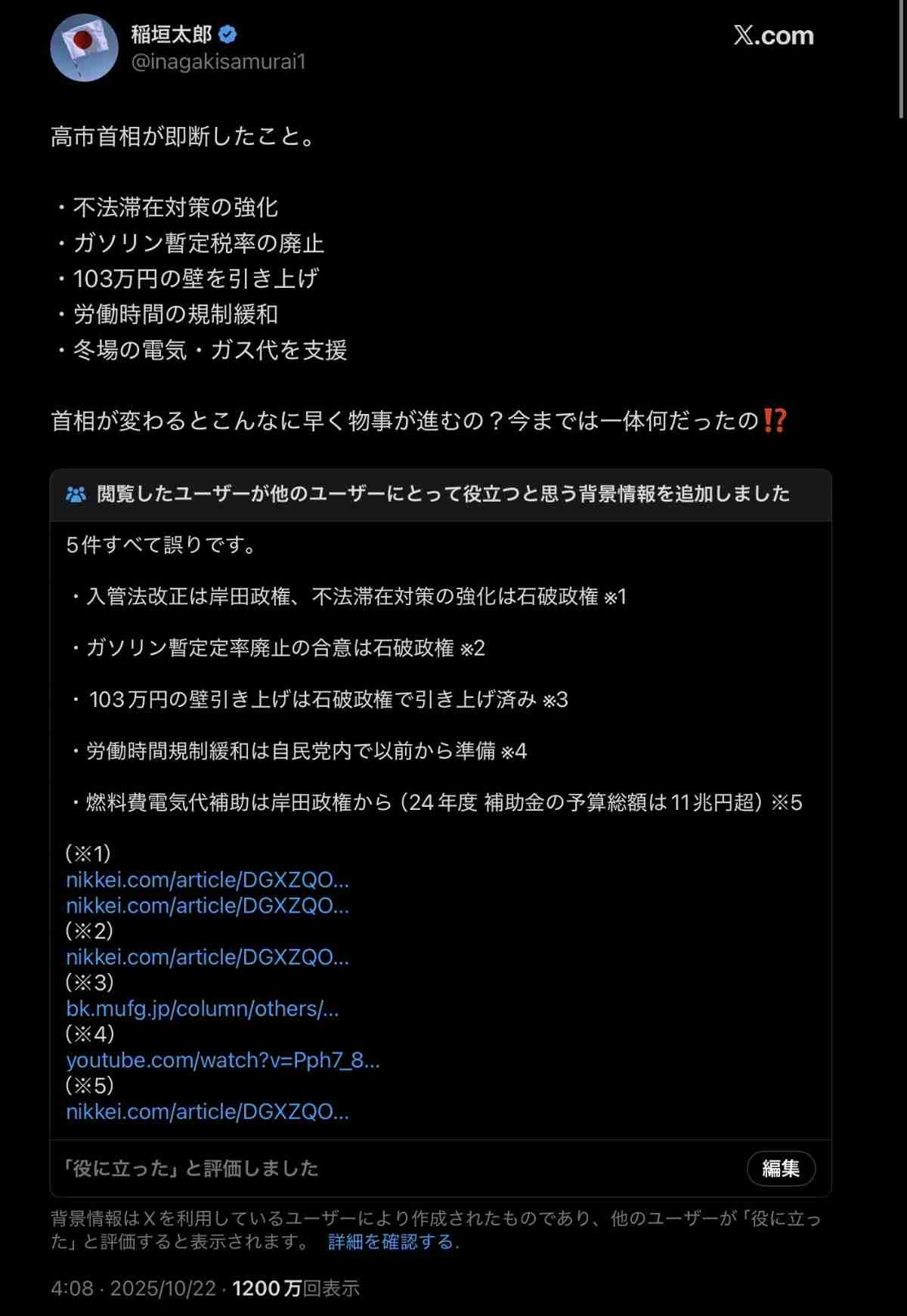Open the 詳細を確認する link
Image resolution: width=907 pixels, height=1316 pixels.
click(390, 1242)
